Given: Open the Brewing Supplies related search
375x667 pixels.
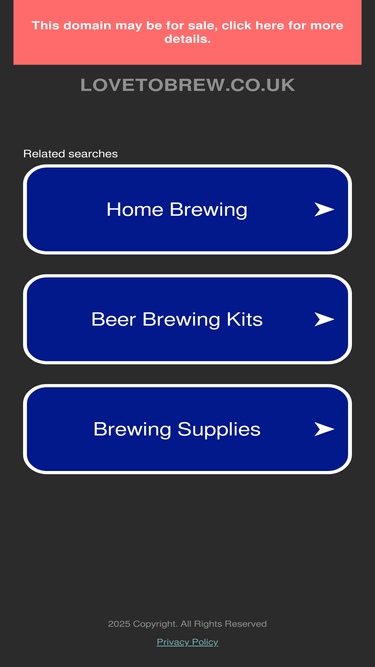Looking at the screenshot, I should [x=187, y=429].
